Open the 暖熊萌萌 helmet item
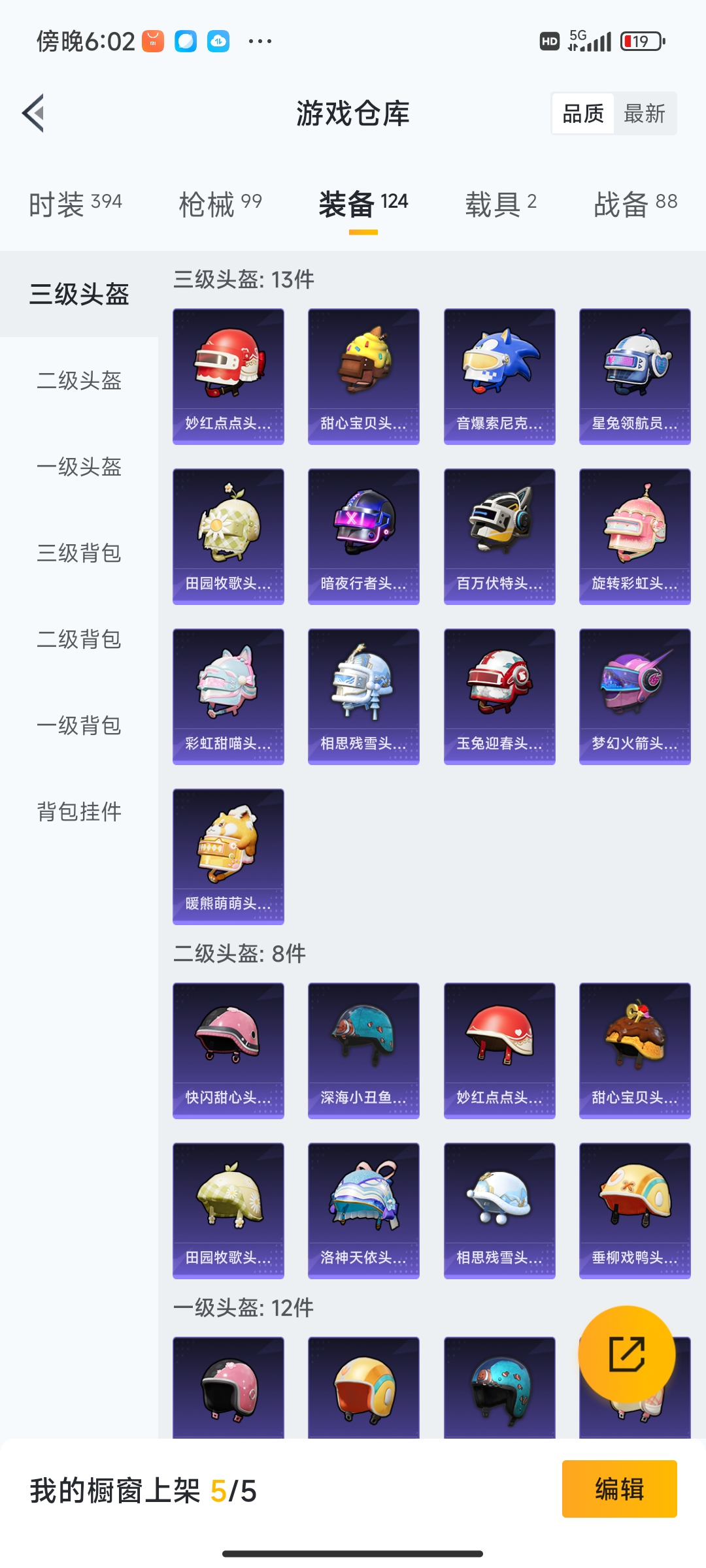Viewport: 706px width, 1568px height. pyautogui.click(x=228, y=857)
